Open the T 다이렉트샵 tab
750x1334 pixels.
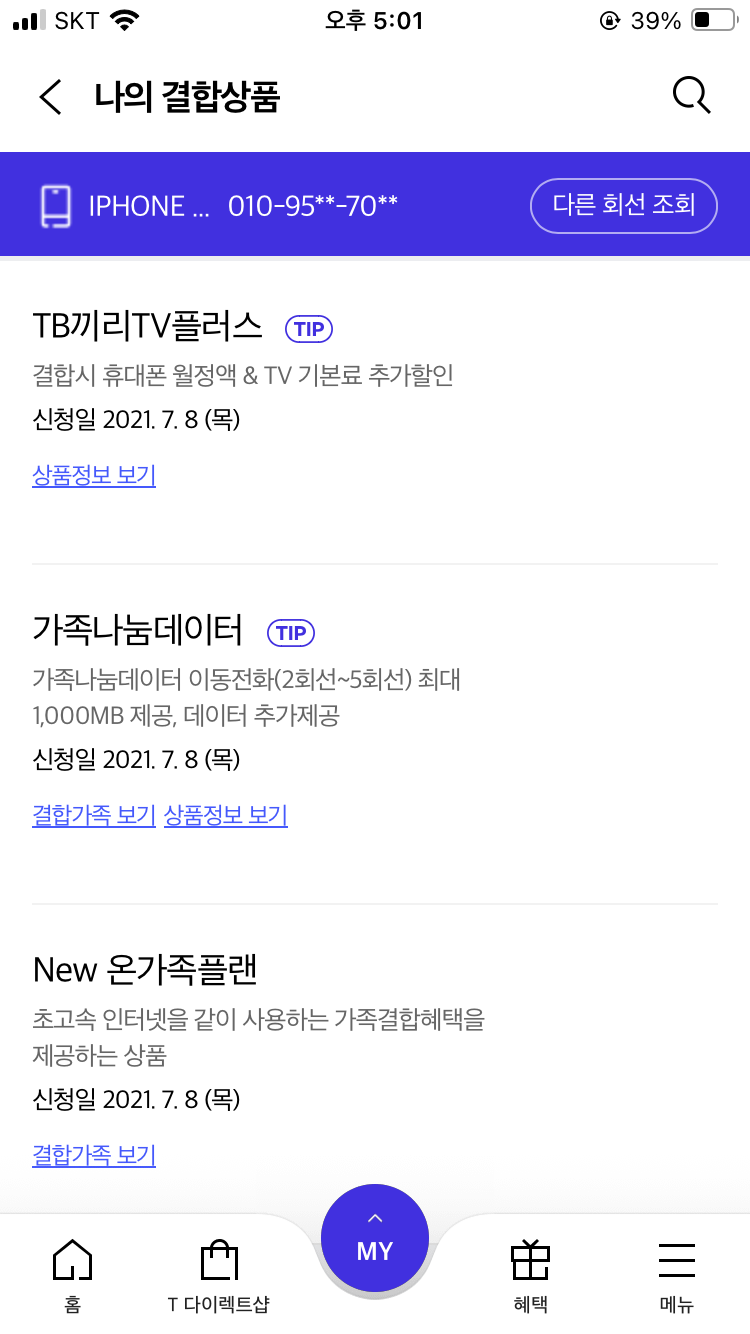pyautogui.click(x=219, y=1275)
